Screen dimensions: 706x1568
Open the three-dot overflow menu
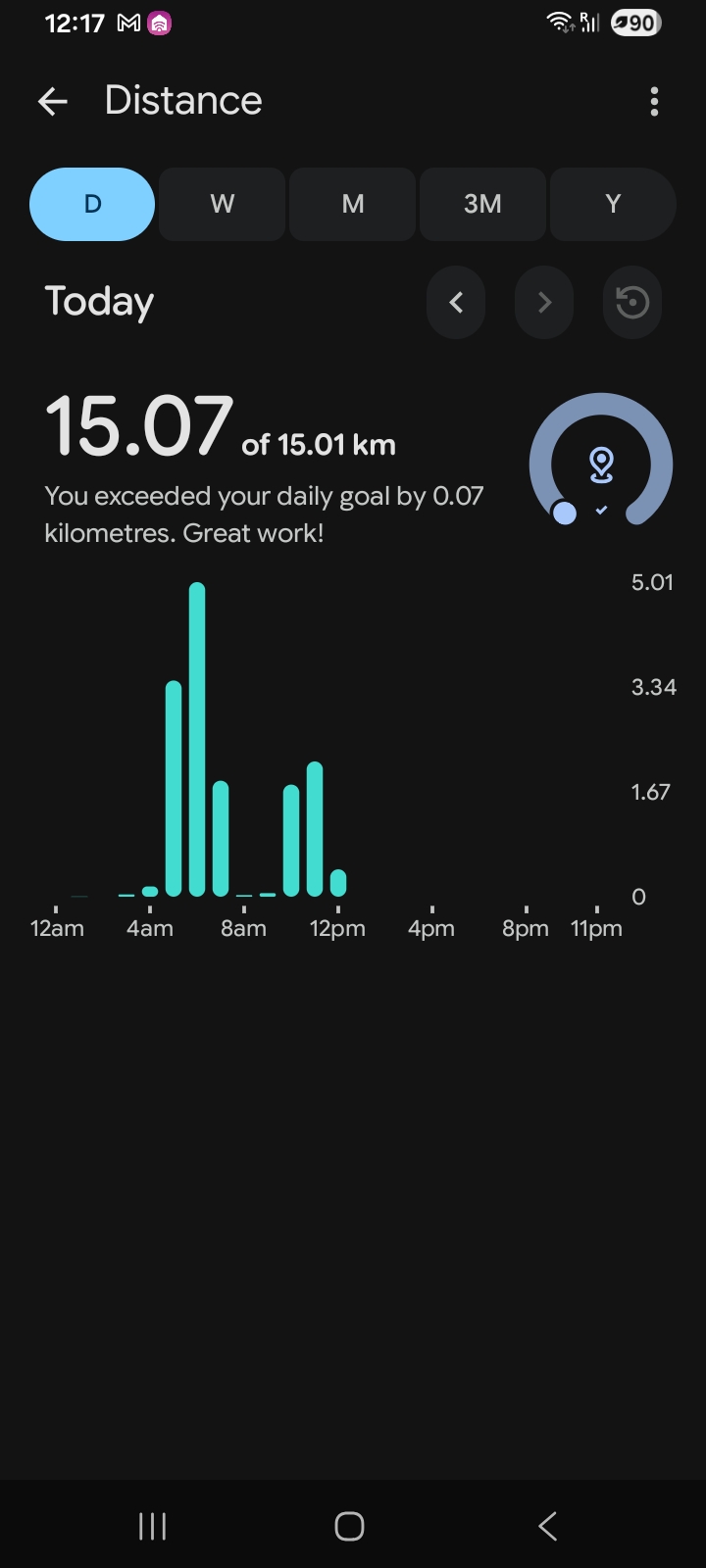[654, 101]
